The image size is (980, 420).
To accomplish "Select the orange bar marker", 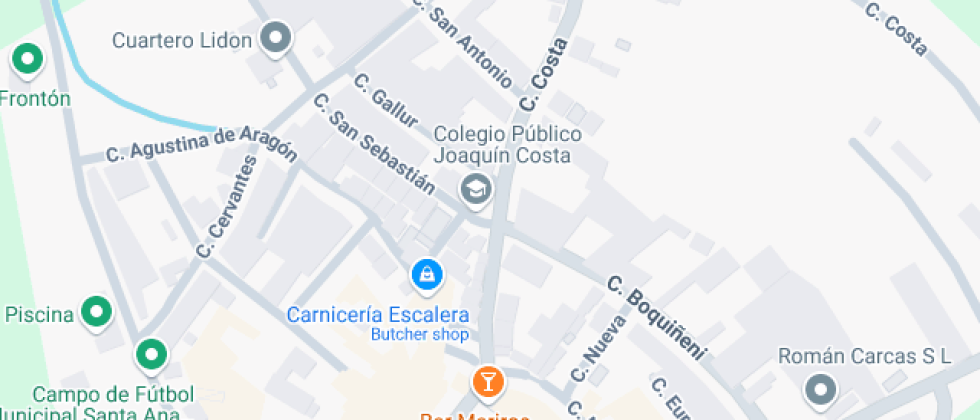I will click(x=487, y=380).
